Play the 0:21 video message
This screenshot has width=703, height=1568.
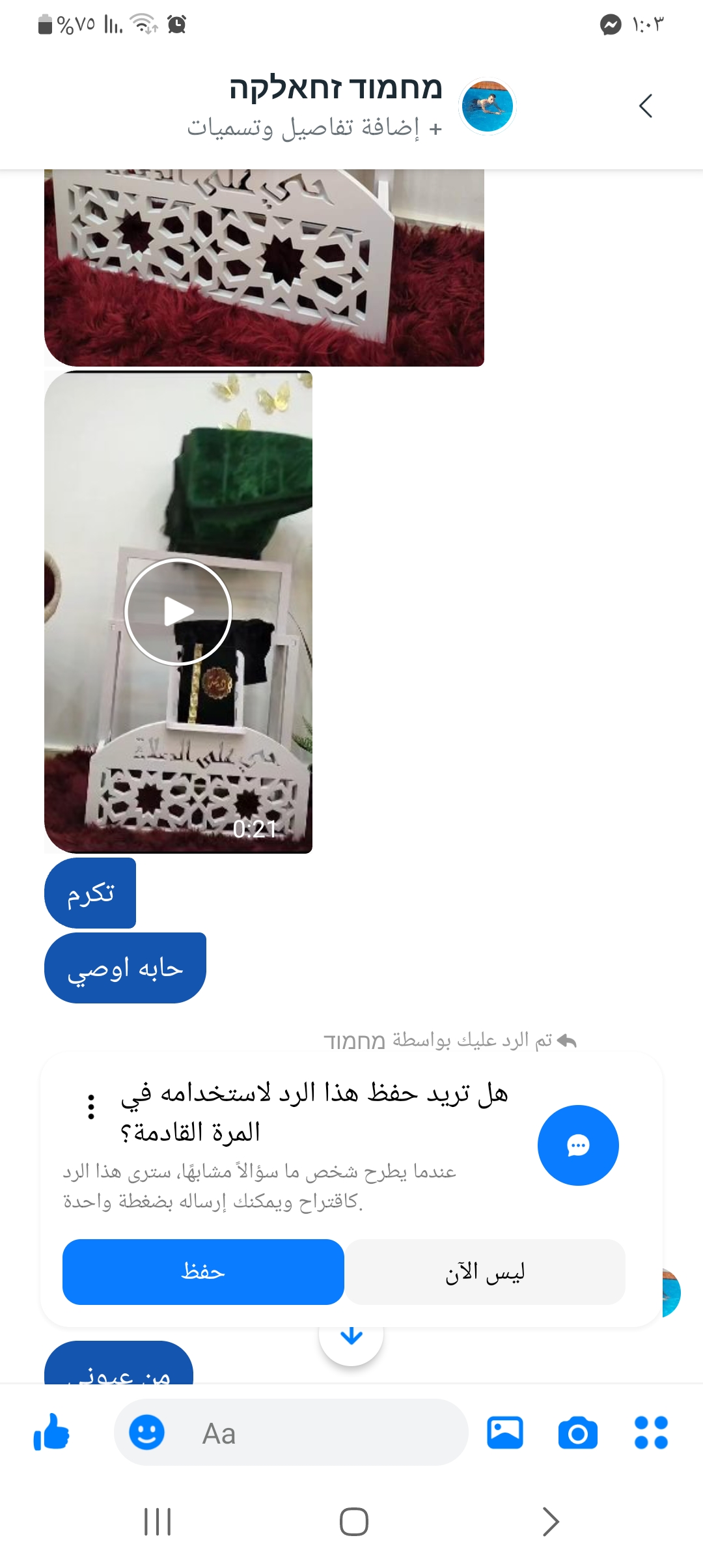coord(178,611)
